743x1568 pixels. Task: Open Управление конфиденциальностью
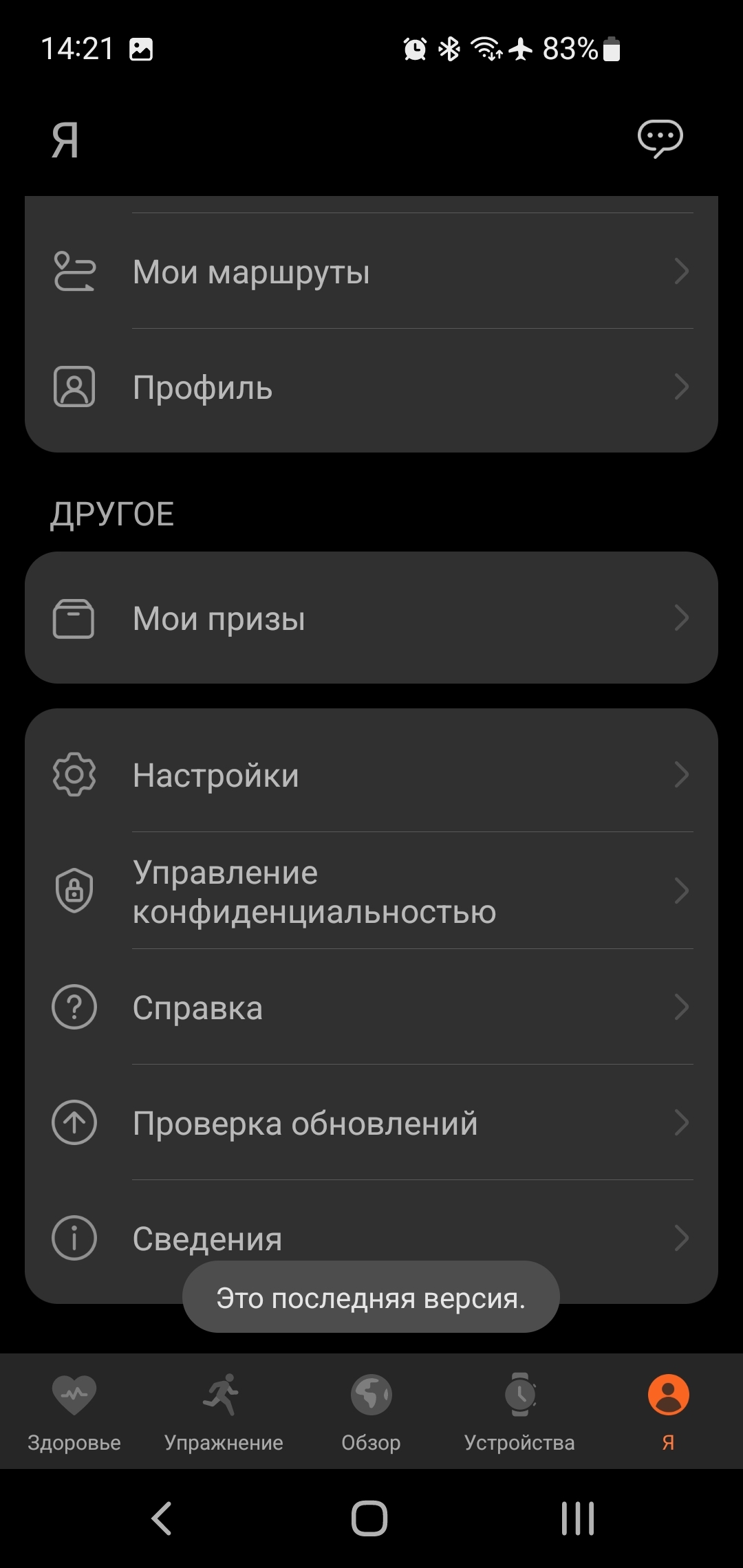pyautogui.click(x=371, y=891)
